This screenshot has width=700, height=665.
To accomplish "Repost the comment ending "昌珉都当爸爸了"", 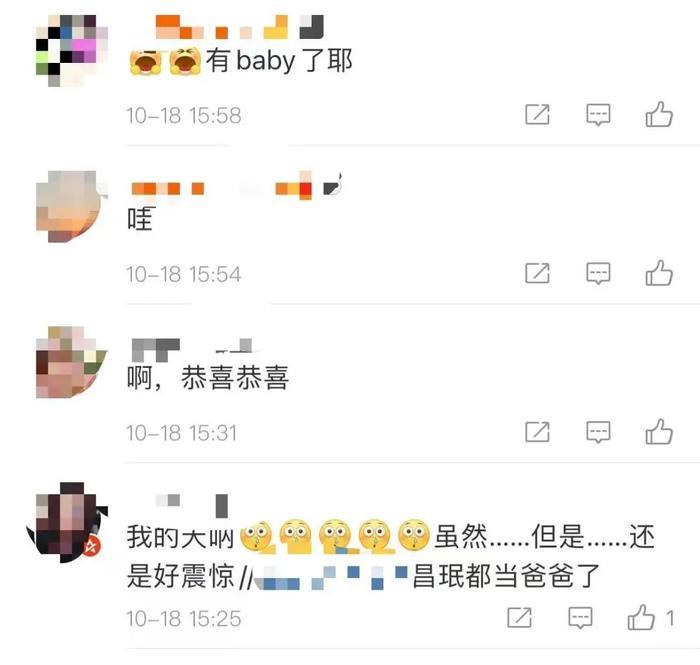I will (520, 618).
